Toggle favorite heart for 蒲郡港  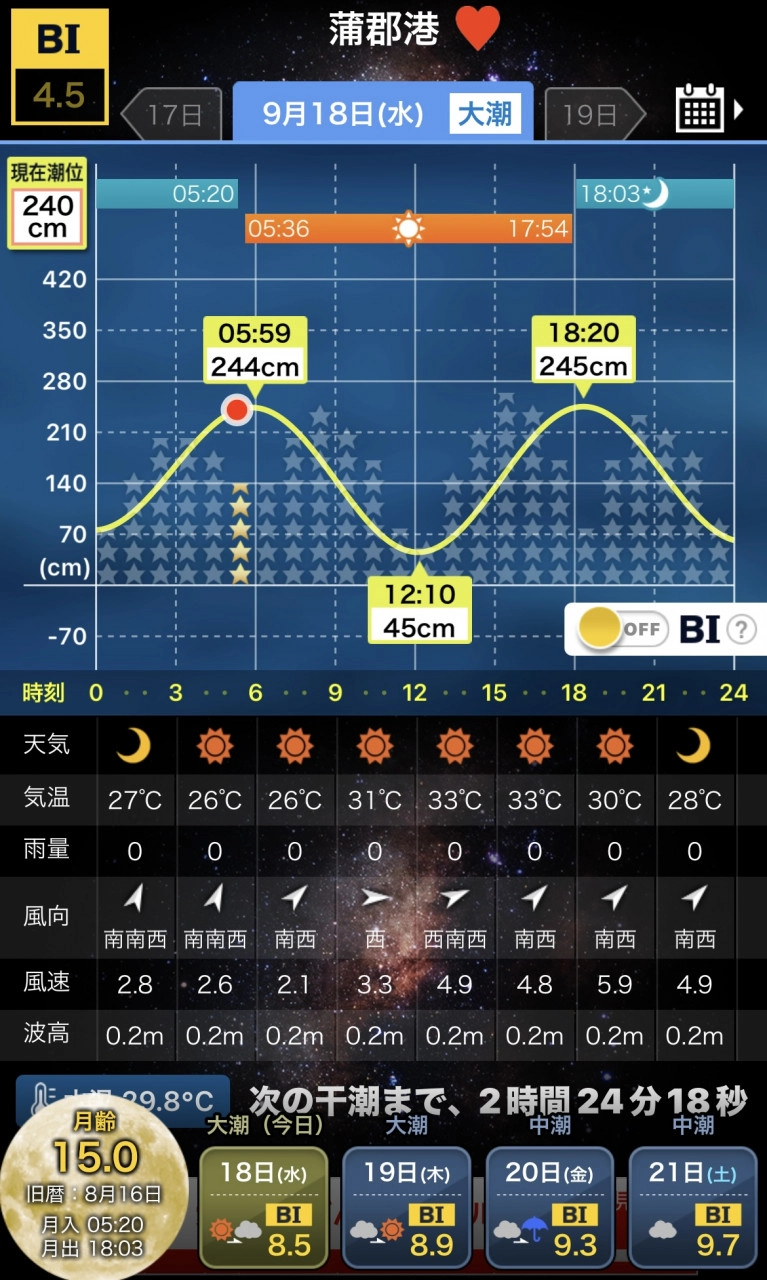point(478,29)
